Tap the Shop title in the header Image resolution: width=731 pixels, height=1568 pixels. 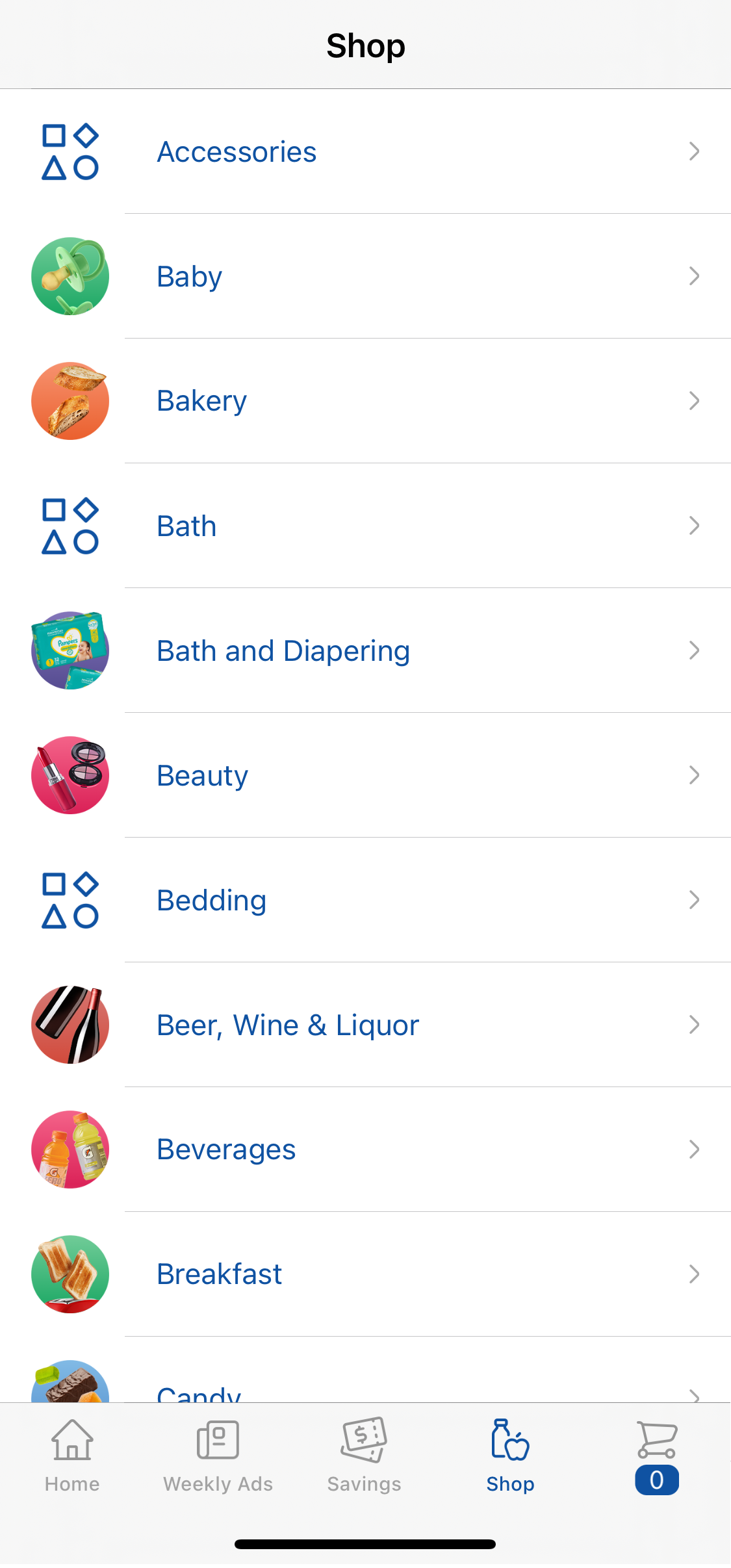coord(365,45)
